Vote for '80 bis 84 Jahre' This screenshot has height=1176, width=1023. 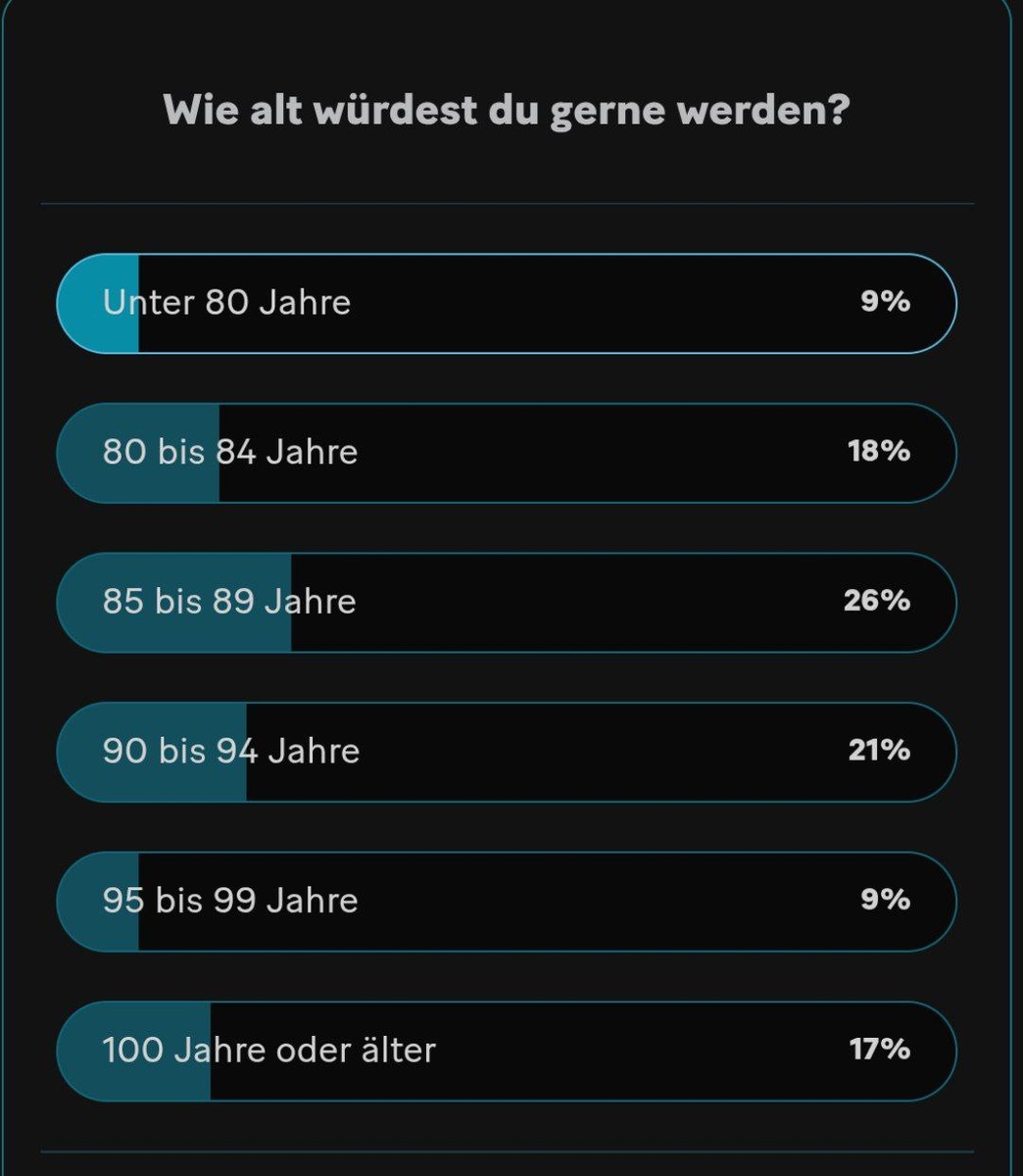(x=506, y=453)
